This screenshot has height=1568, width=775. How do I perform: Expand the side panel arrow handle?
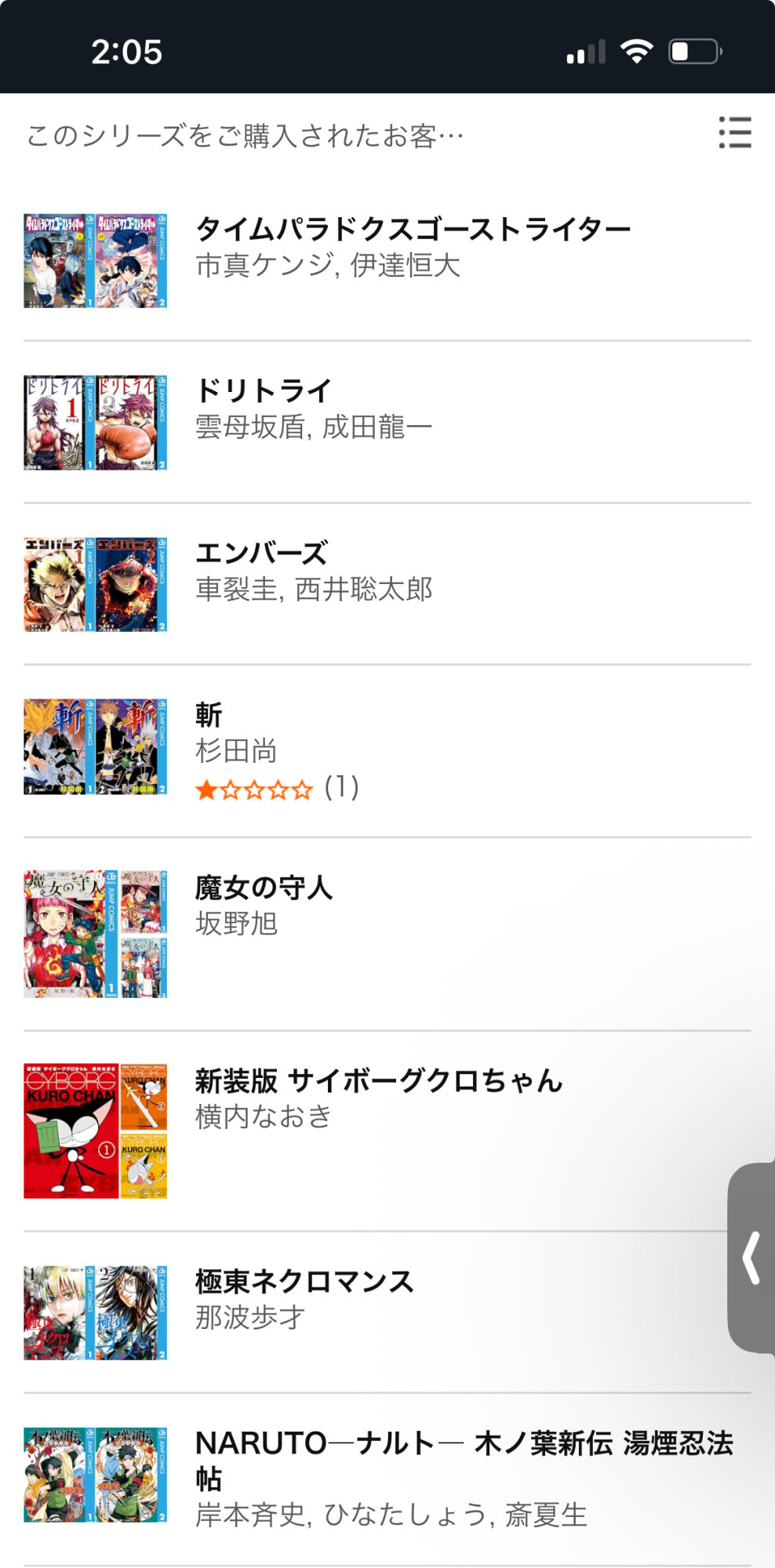tap(751, 1258)
